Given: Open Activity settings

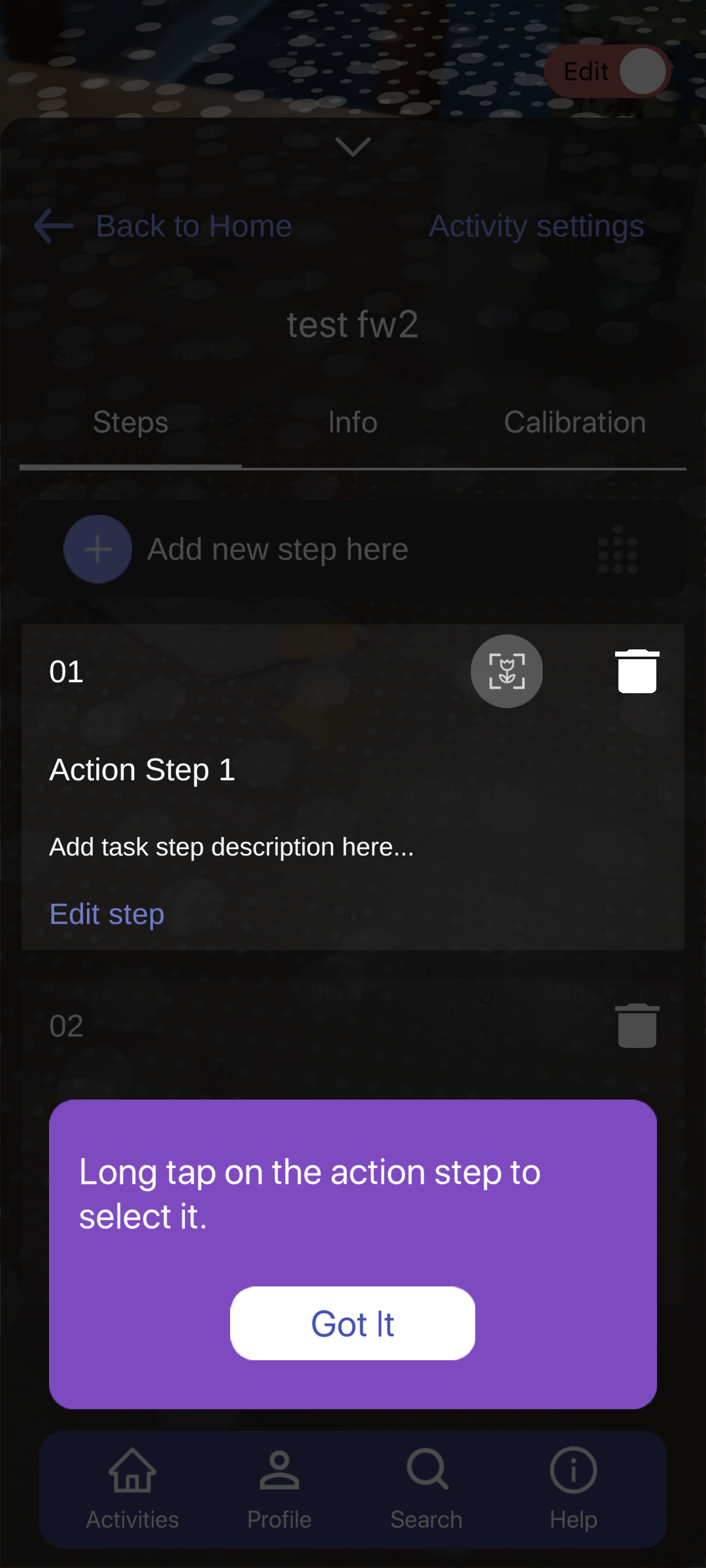Looking at the screenshot, I should pyautogui.click(x=536, y=226).
